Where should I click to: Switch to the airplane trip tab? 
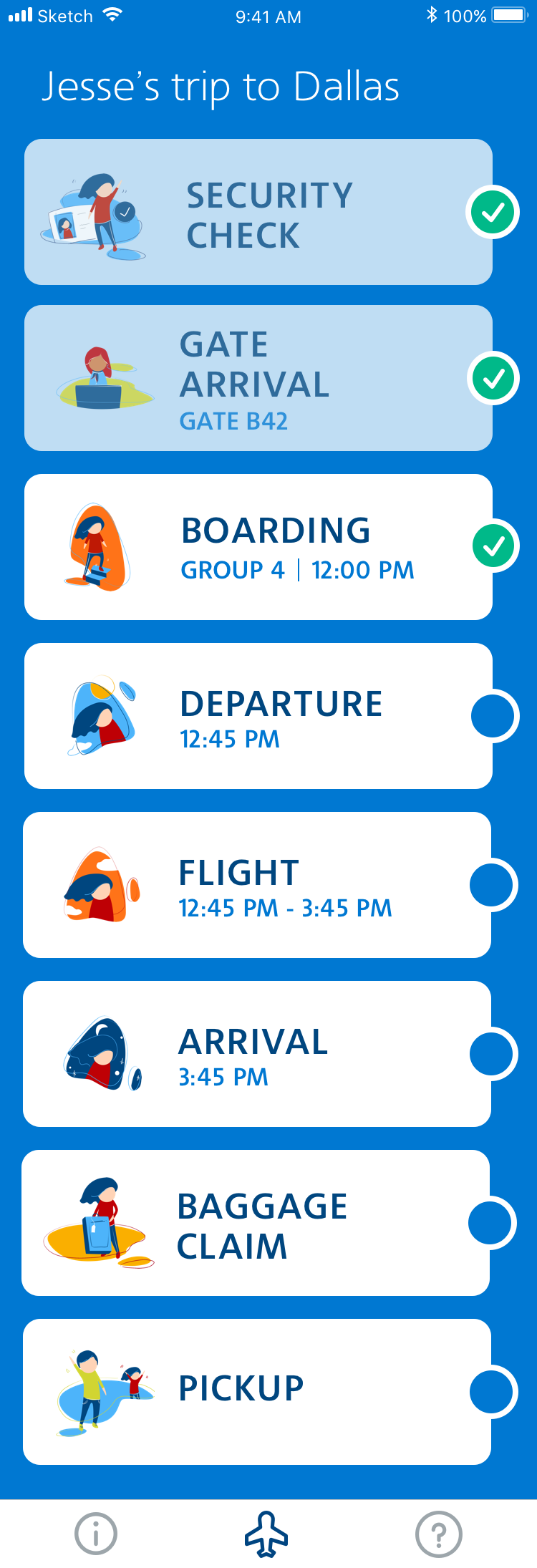266,1534
